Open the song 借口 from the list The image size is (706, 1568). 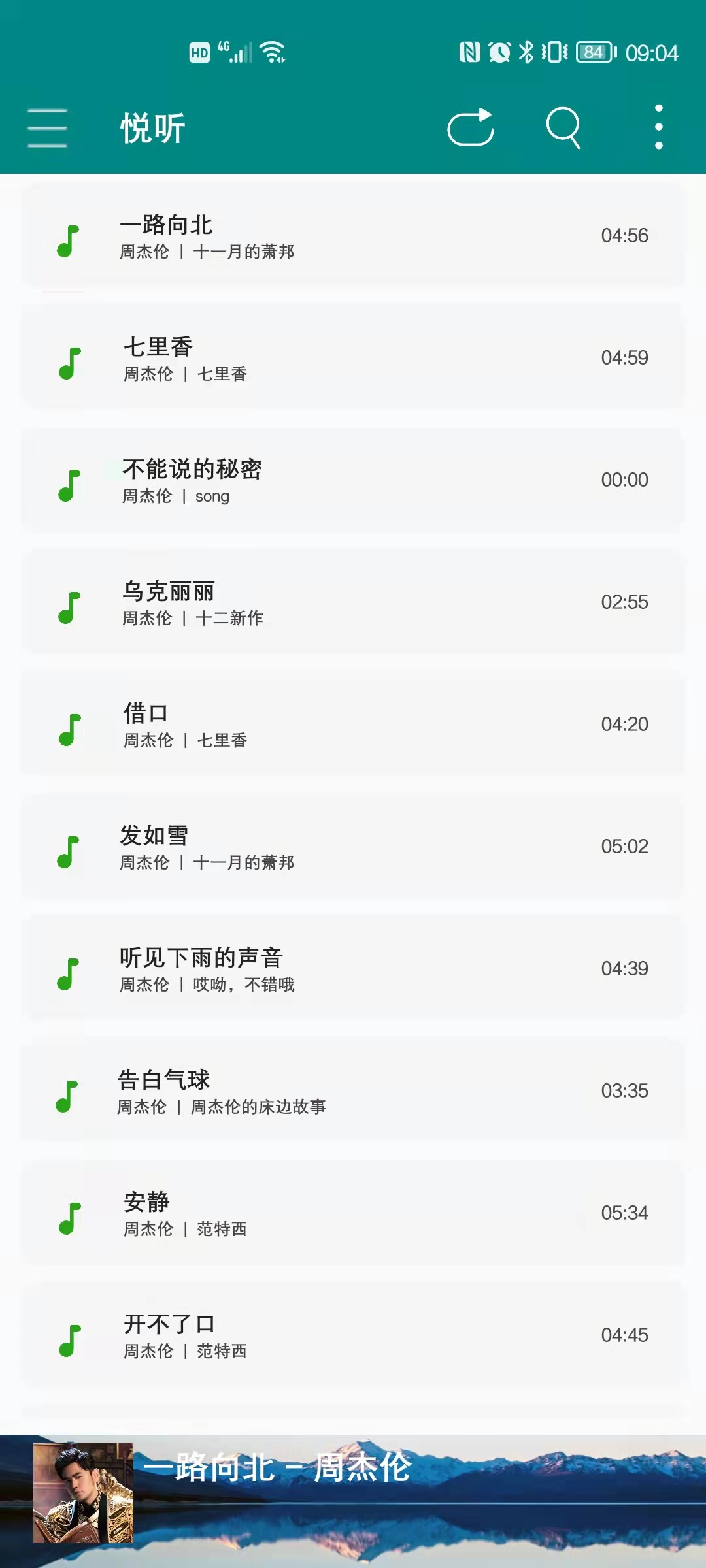point(353,725)
